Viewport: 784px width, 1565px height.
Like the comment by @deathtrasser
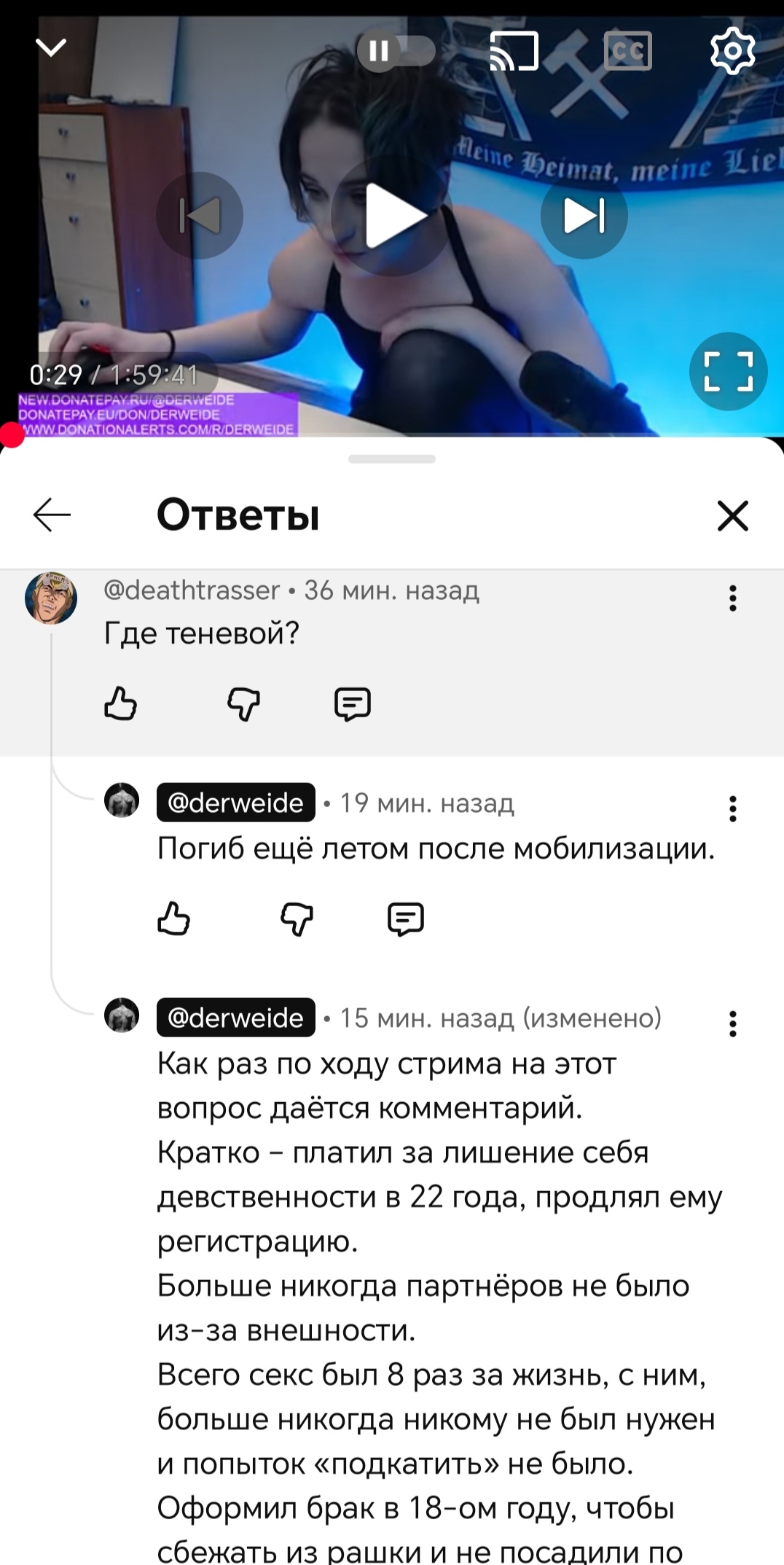pos(120,704)
